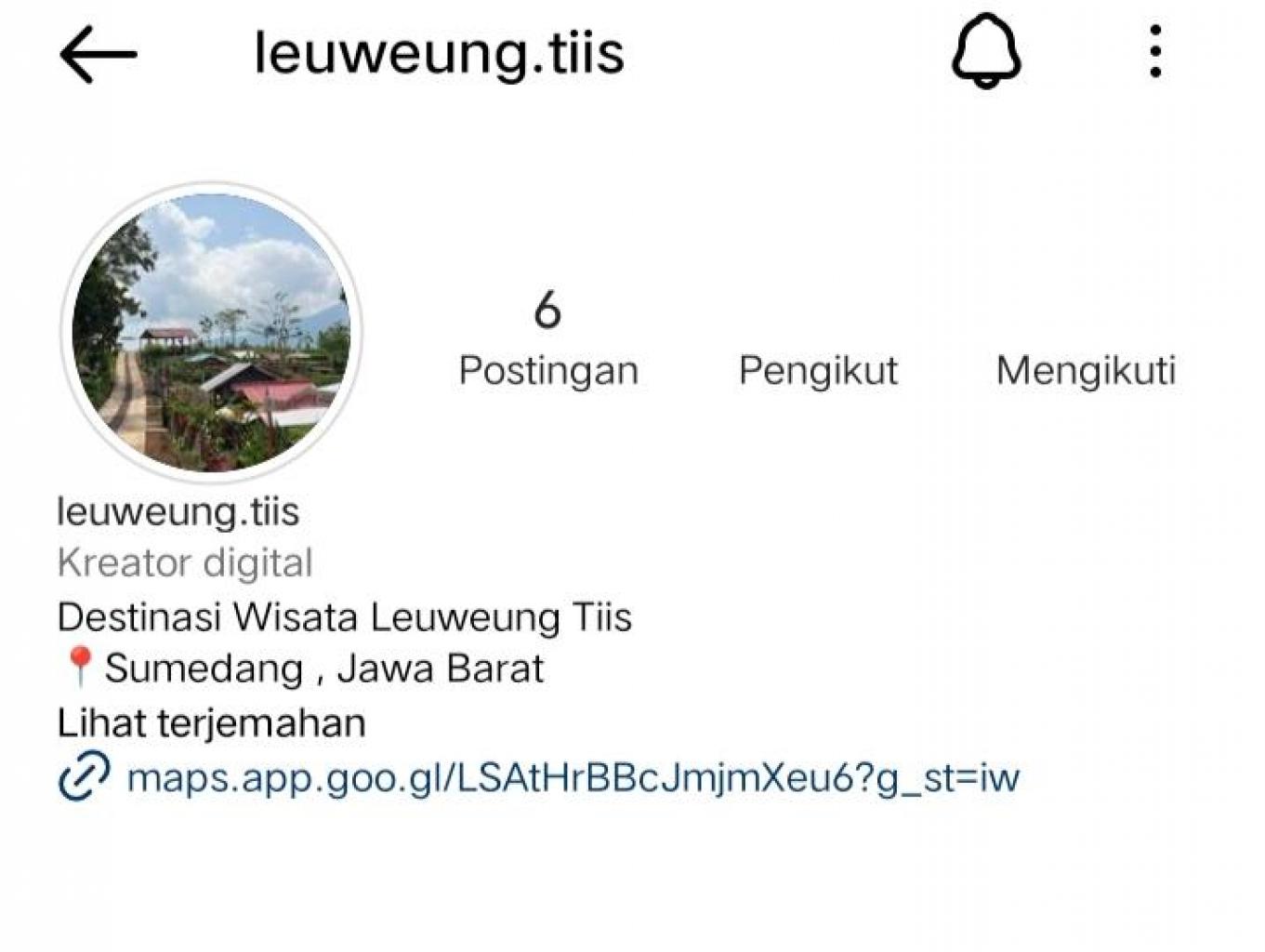Open the notifications bell
This screenshot has height=952, width=1265.
coord(986,52)
